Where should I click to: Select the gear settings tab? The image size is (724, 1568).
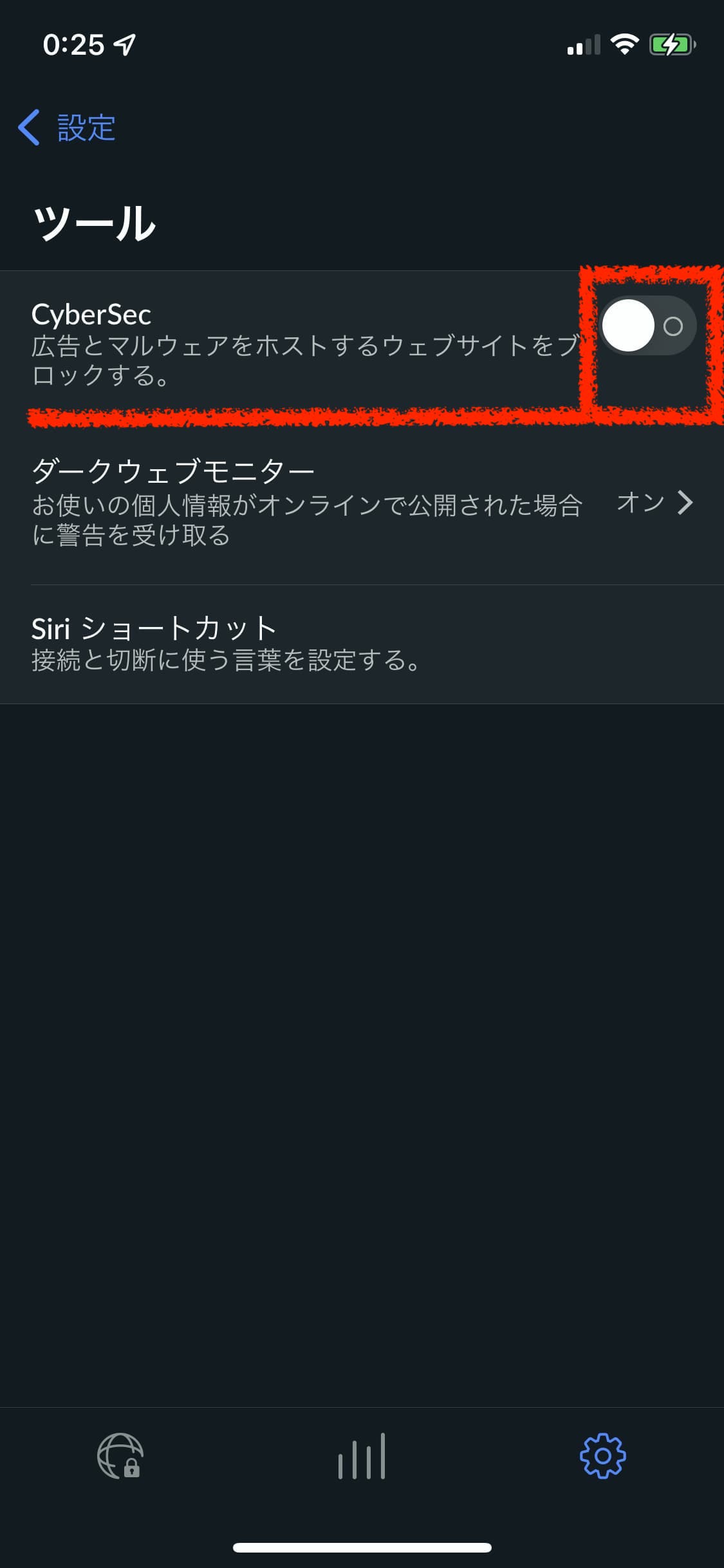click(603, 1456)
